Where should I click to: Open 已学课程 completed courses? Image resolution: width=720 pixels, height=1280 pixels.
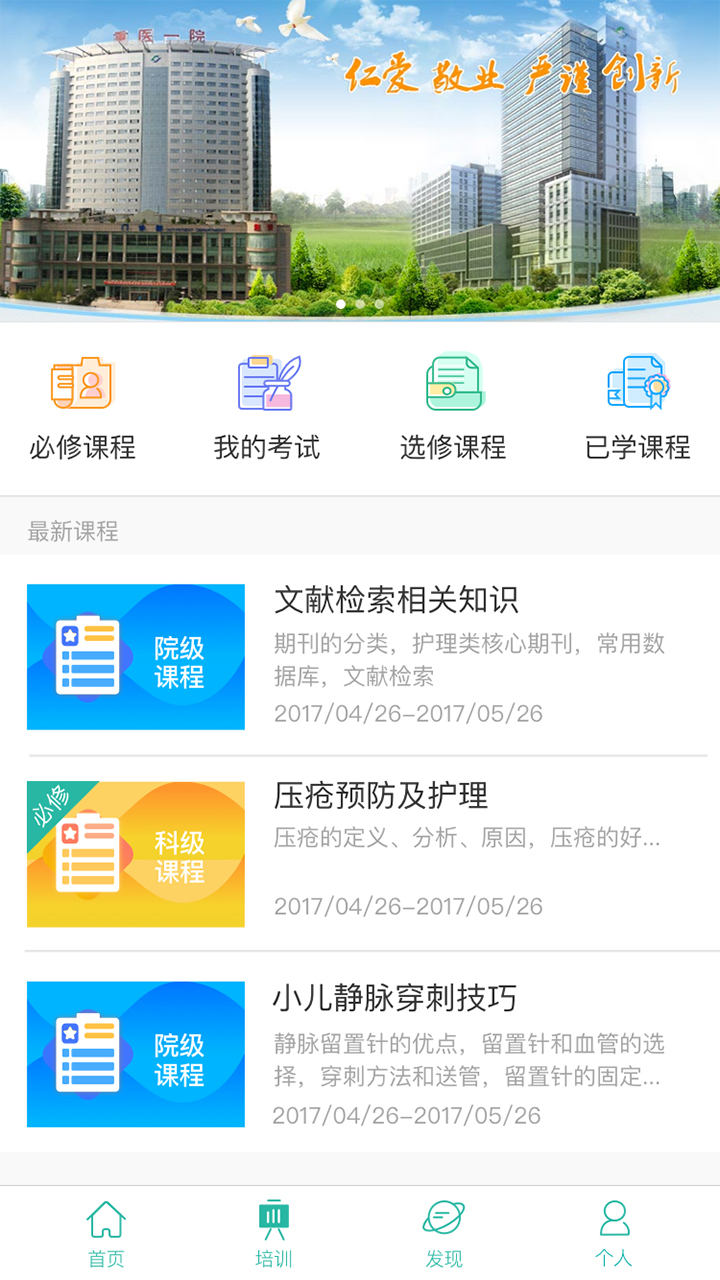click(638, 407)
